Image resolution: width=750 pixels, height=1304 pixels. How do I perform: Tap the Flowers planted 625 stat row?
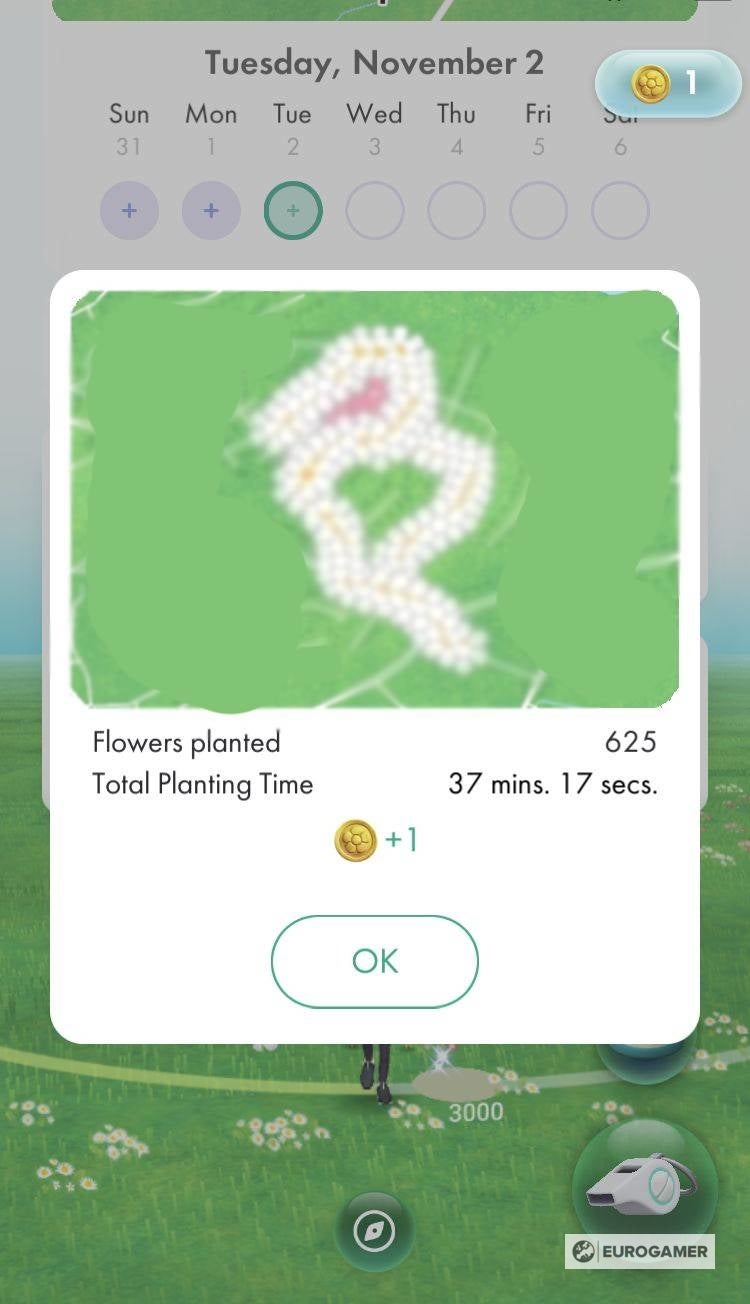[x=373, y=742]
